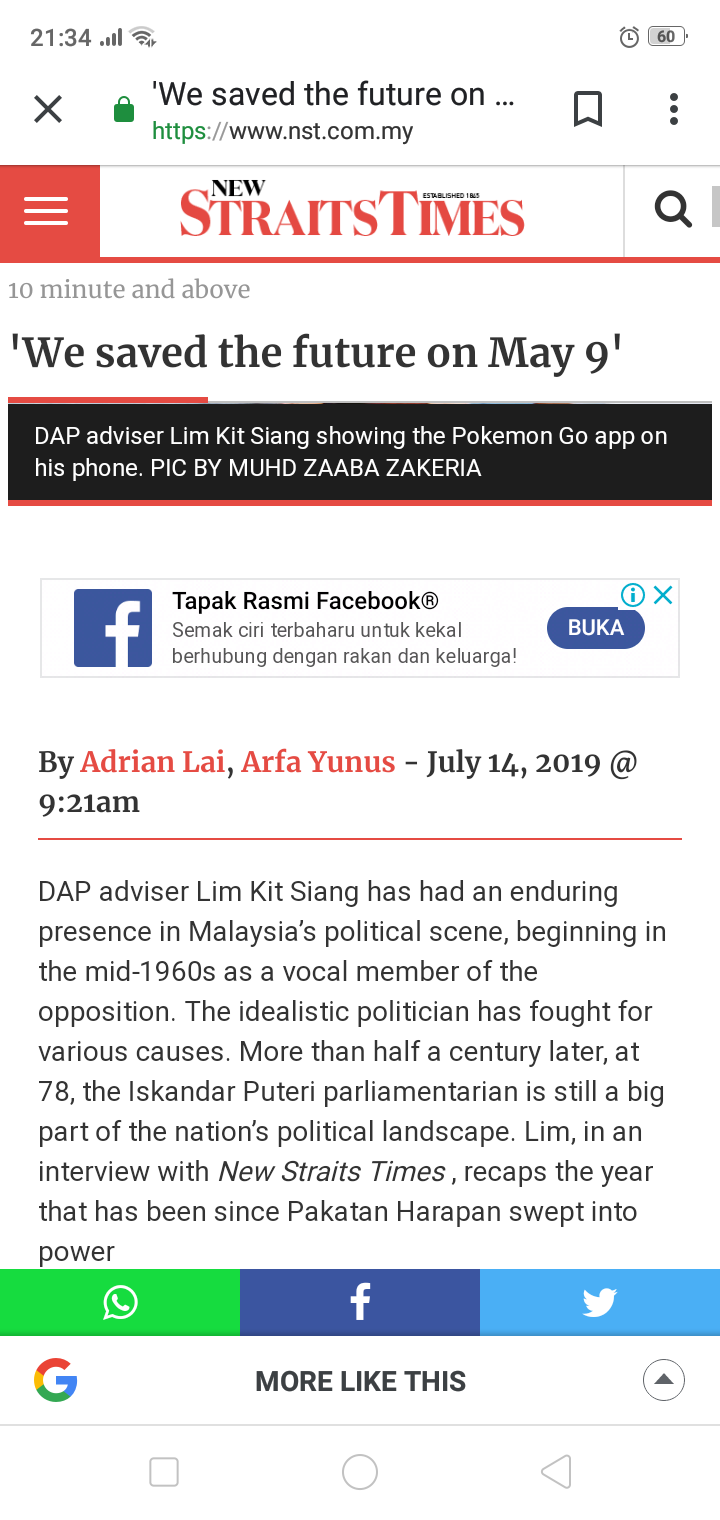Viewport: 720px width, 1520px height.
Task: Open the hamburger navigation menu
Action: tap(47, 211)
